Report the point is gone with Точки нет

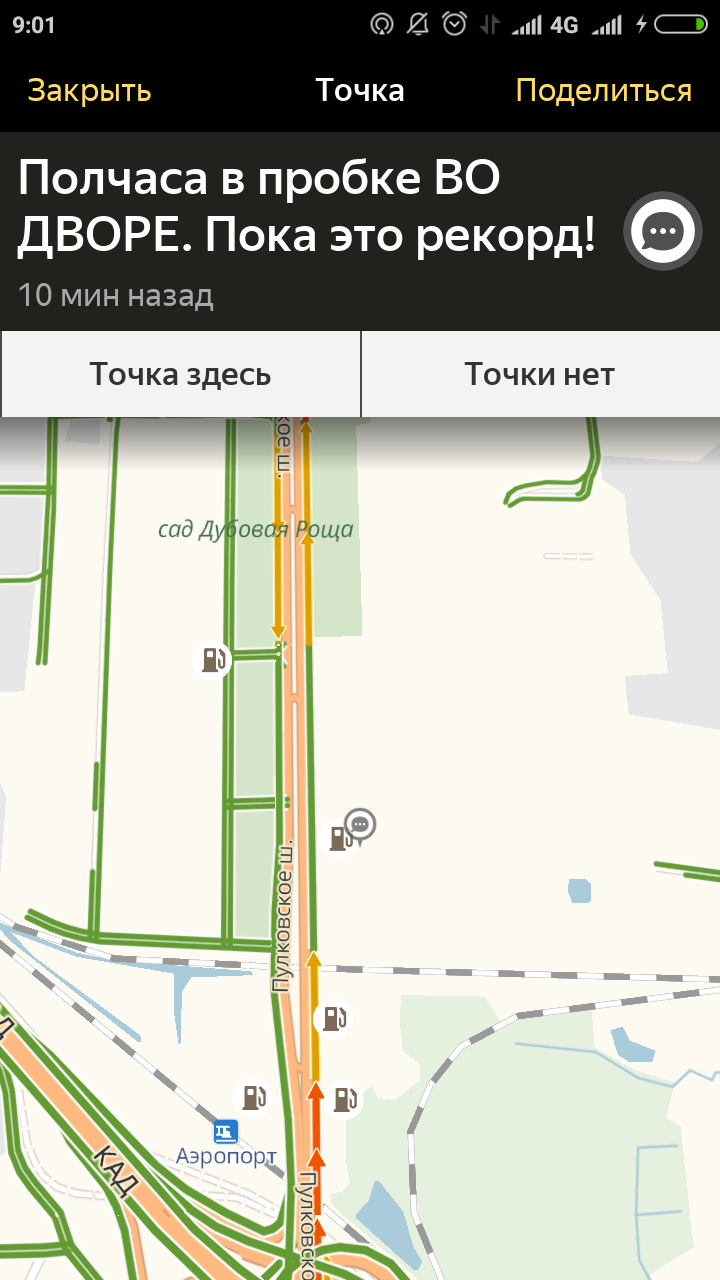click(539, 374)
